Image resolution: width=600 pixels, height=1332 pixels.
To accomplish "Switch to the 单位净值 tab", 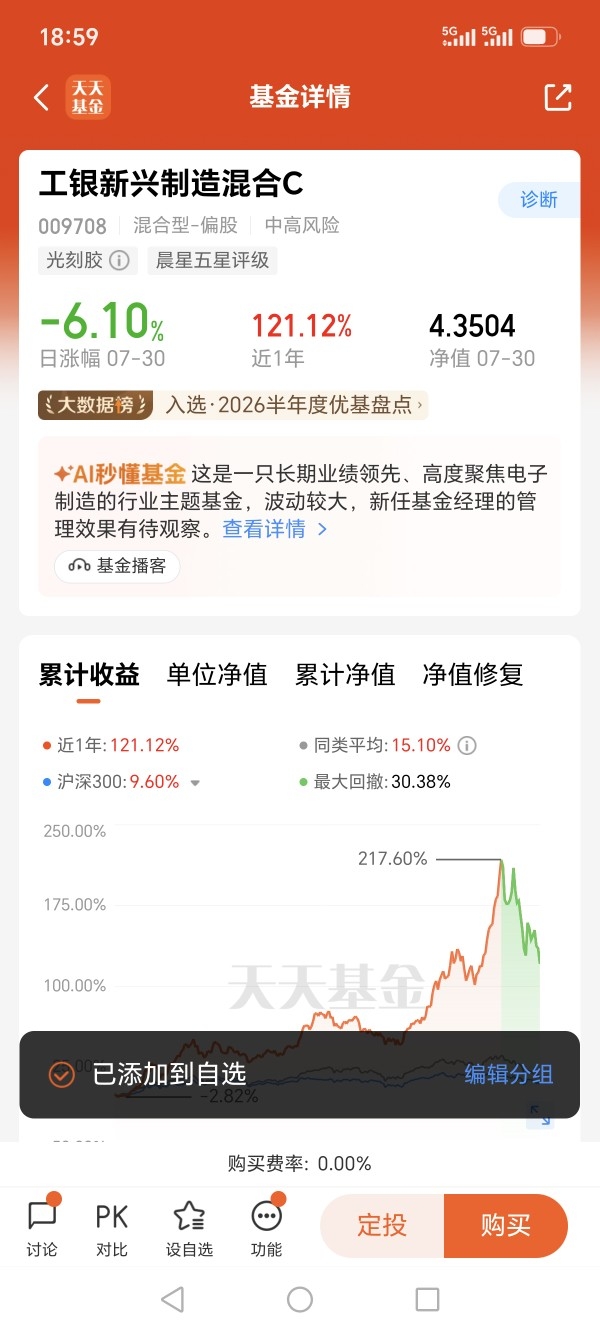I will coord(217,675).
